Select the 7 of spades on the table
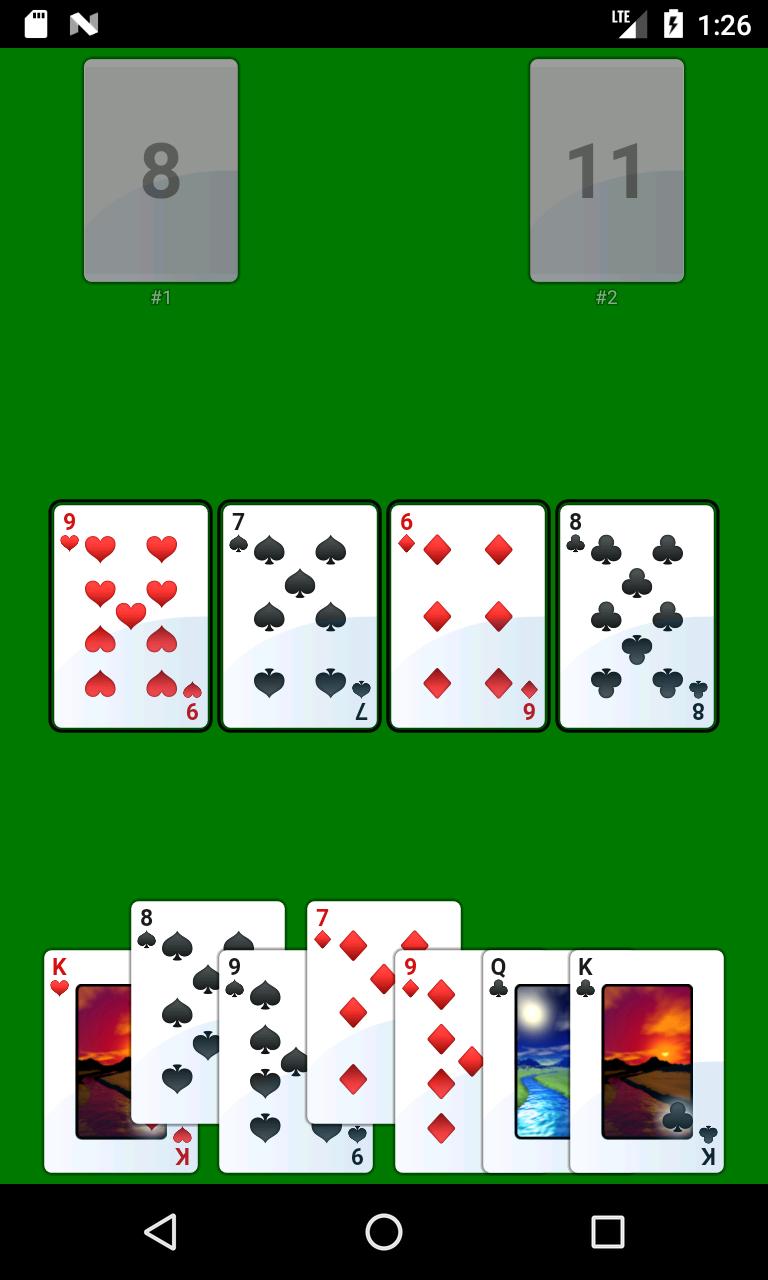768x1280 pixels. coord(300,616)
